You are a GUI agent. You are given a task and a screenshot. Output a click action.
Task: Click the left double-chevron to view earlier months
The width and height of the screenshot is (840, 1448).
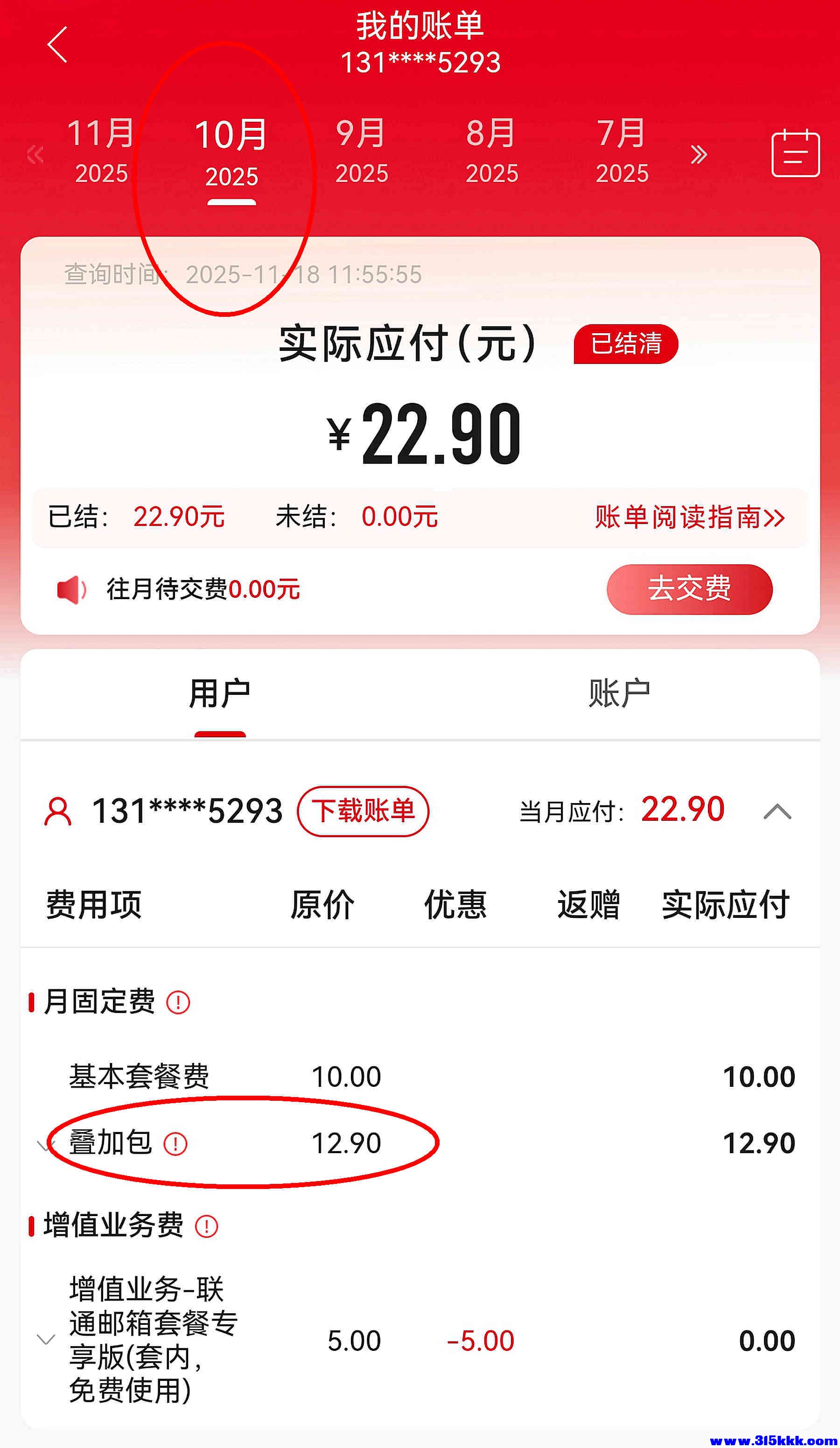pos(35,154)
